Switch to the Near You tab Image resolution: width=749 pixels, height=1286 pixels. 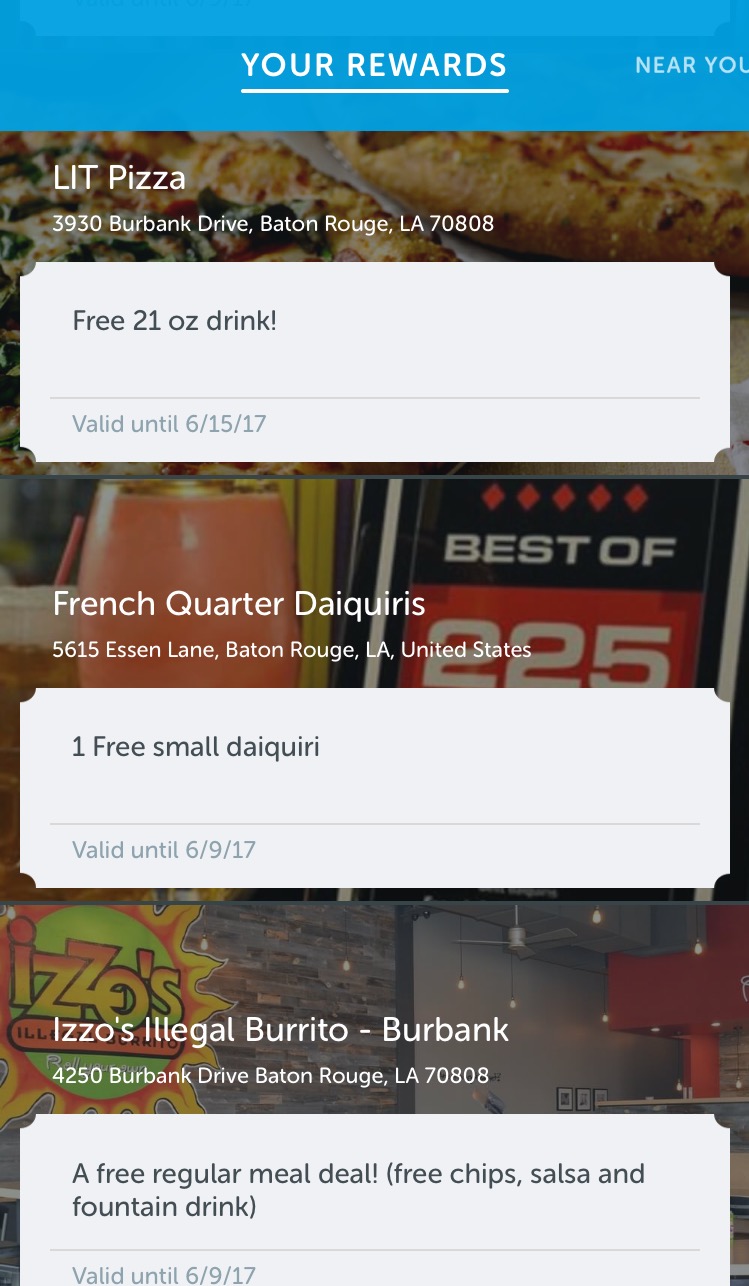692,66
